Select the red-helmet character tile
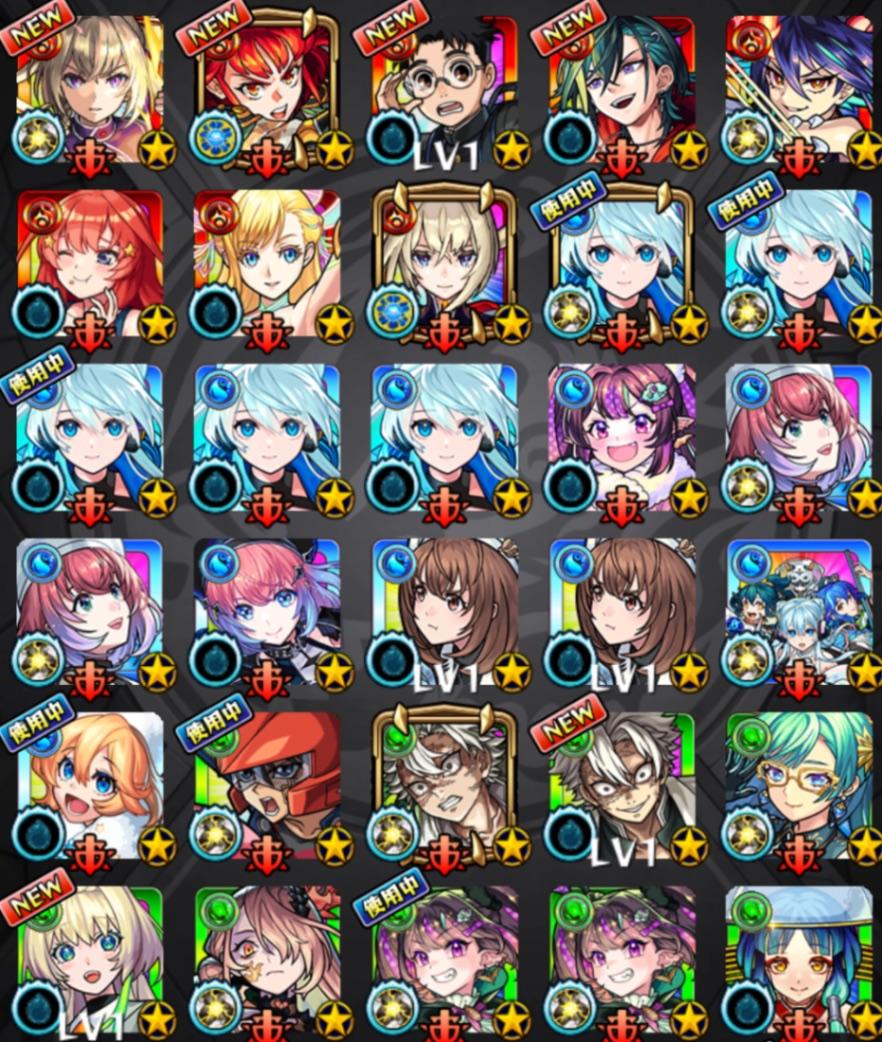Screen dimensions: 882x1042 [266, 786]
